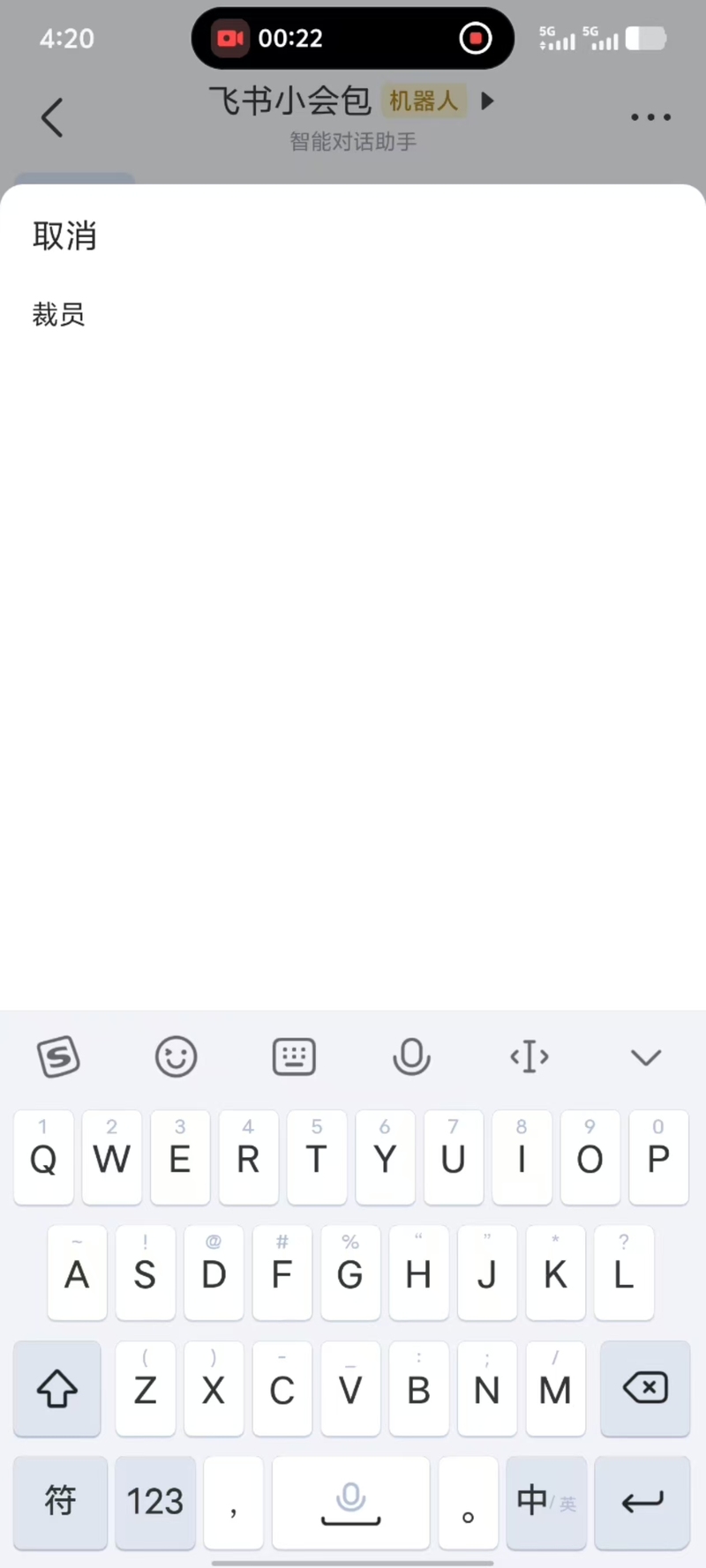Switch keyboard layout via keyboard icon
Screen dimensions: 706x1568
pyautogui.click(x=294, y=1056)
